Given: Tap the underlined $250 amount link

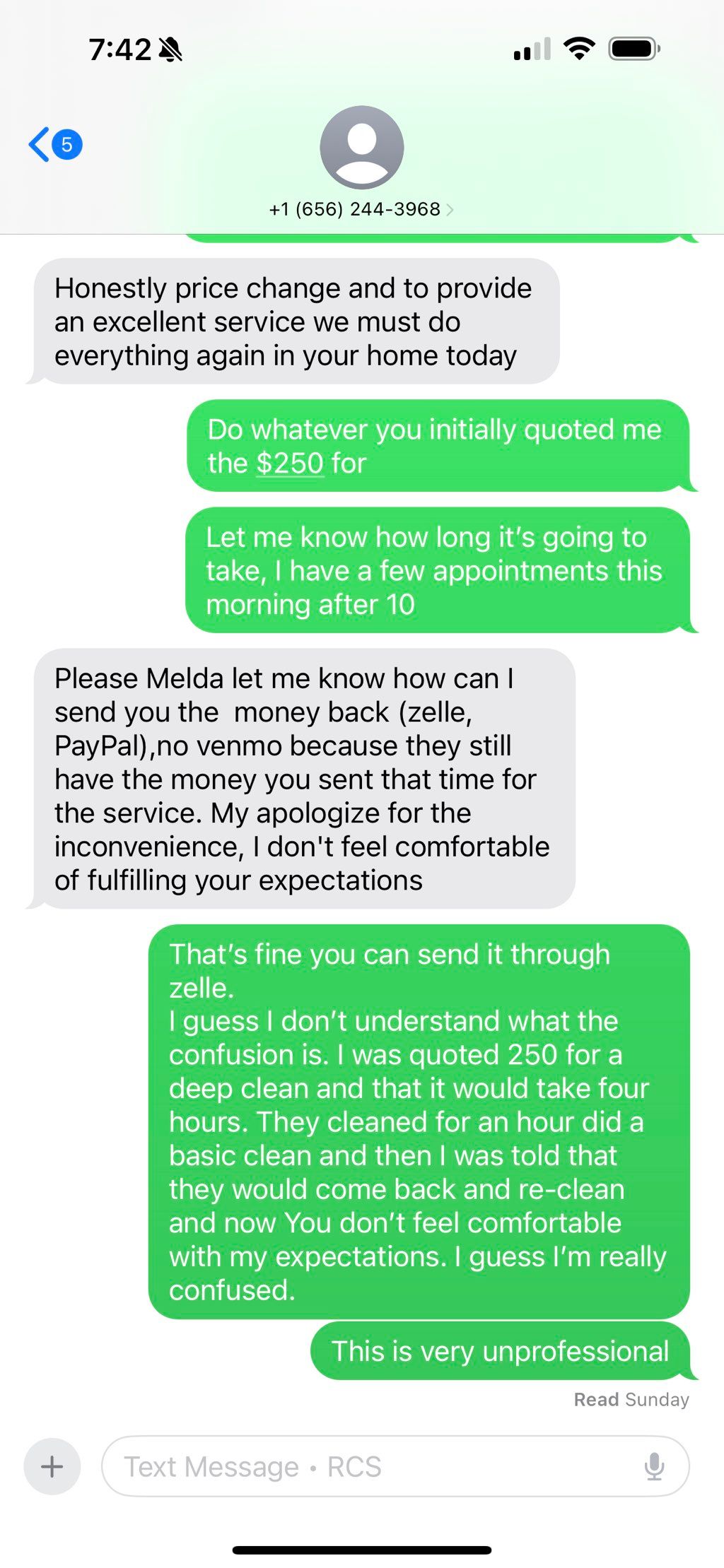Looking at the screenshot, I should click(x=290, y=464).
